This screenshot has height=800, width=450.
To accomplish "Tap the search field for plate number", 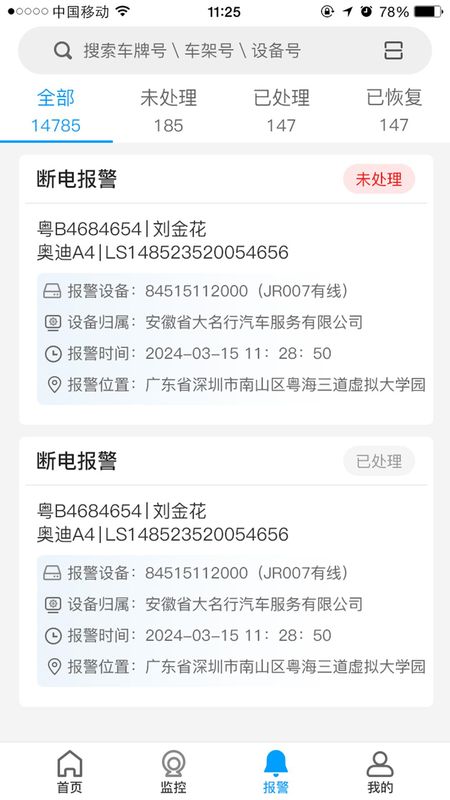I will pos(224,51).
